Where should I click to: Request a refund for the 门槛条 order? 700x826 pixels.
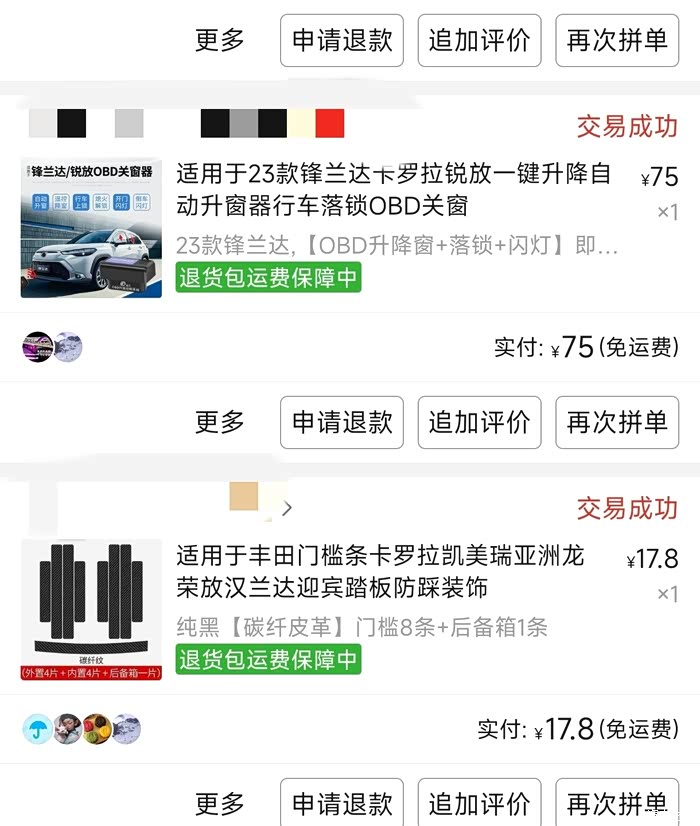(342, 803)
